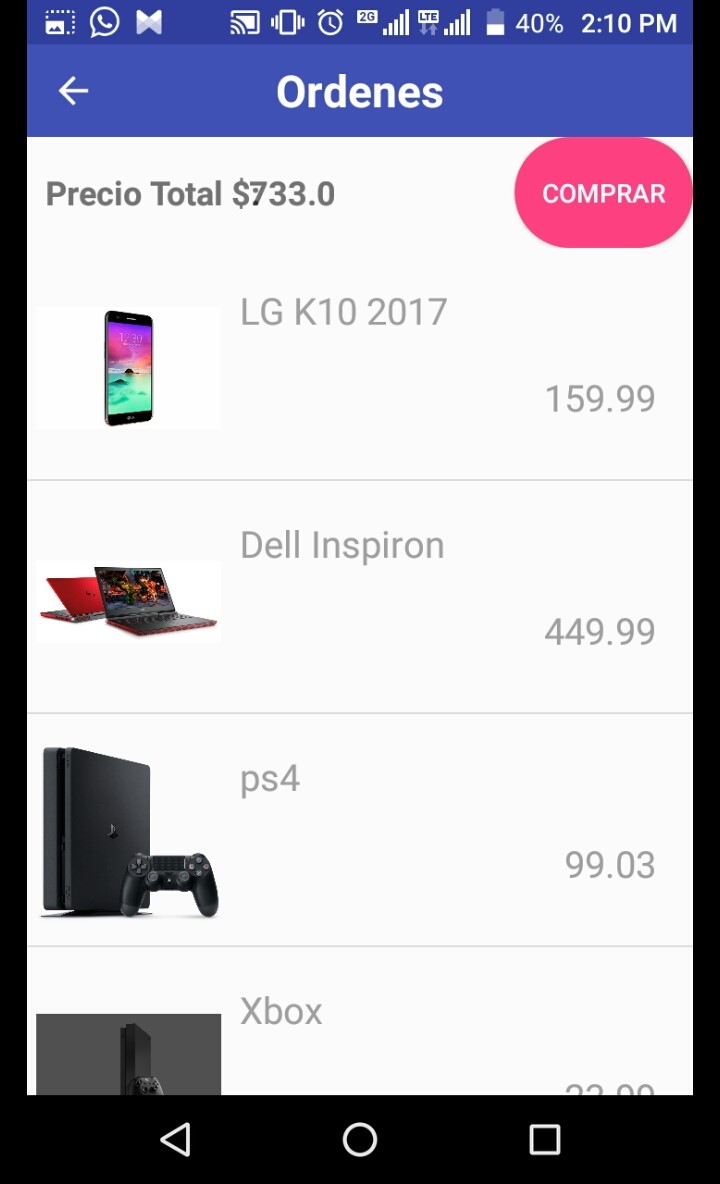The image size is (720, 1184).
Task: View the Xbox order row
Action: [360, 1021]
